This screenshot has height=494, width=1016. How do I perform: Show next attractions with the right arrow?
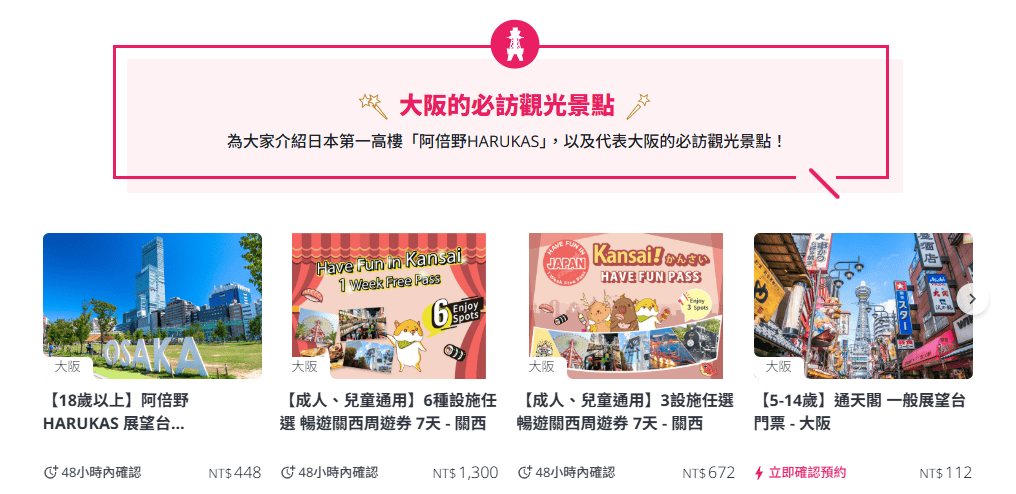tap(972, 299)
